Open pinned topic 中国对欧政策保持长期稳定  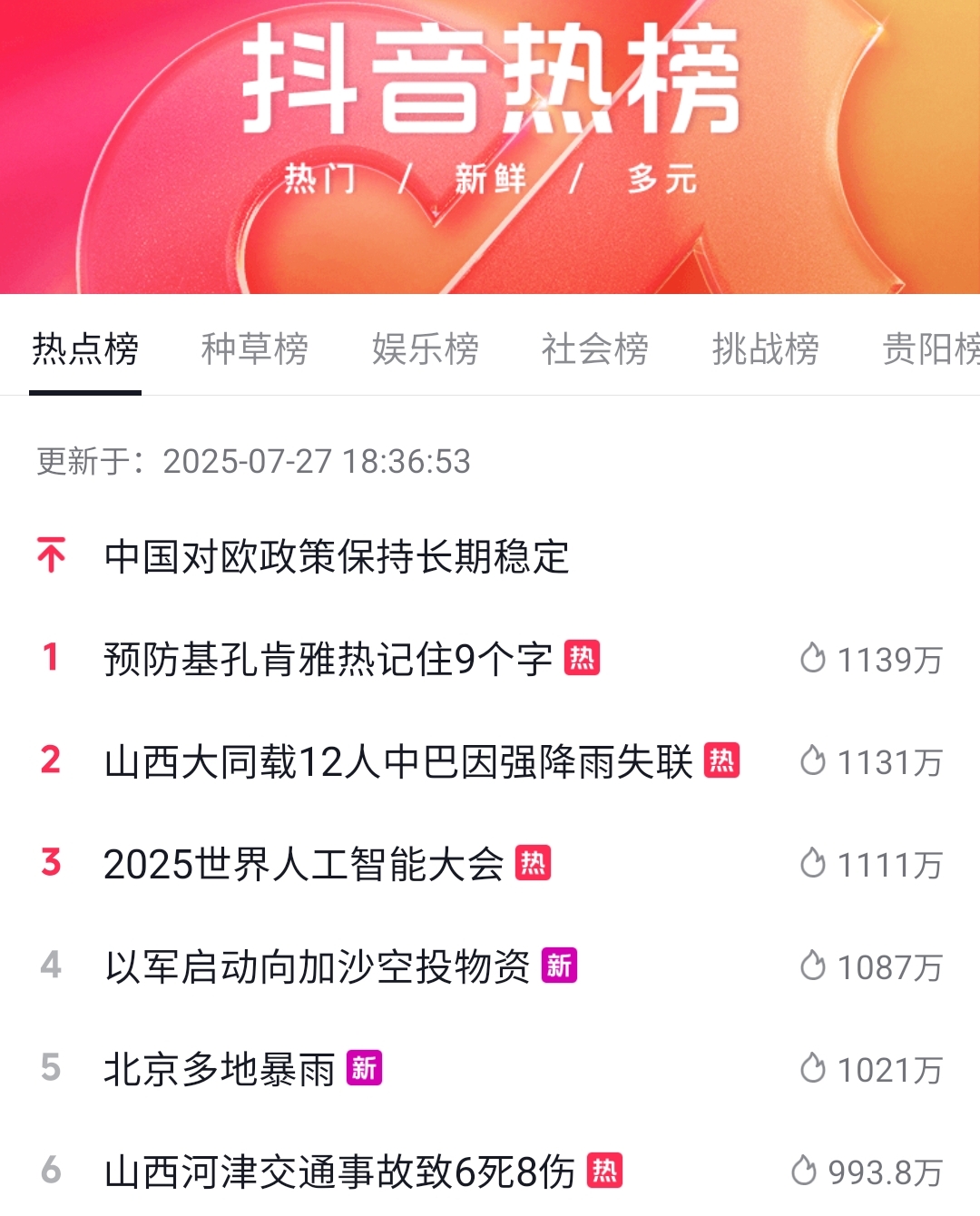[x=336, y=557]
